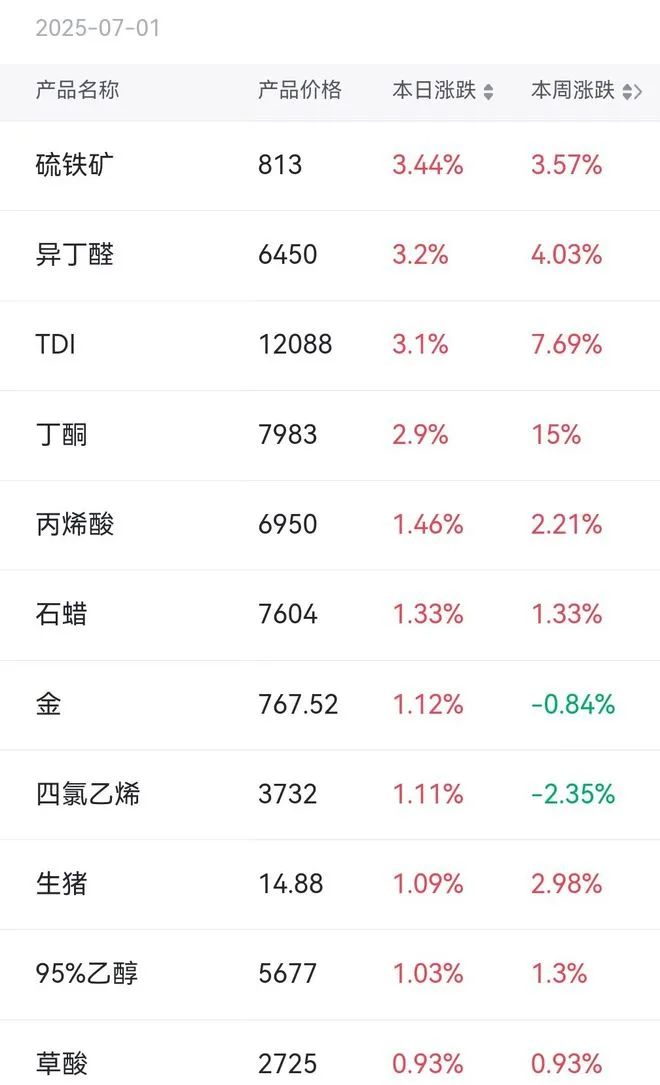The height and width of the screenshot is (1085, 660).
Task: Open the 异丁醛 product row
Action: 330,256
